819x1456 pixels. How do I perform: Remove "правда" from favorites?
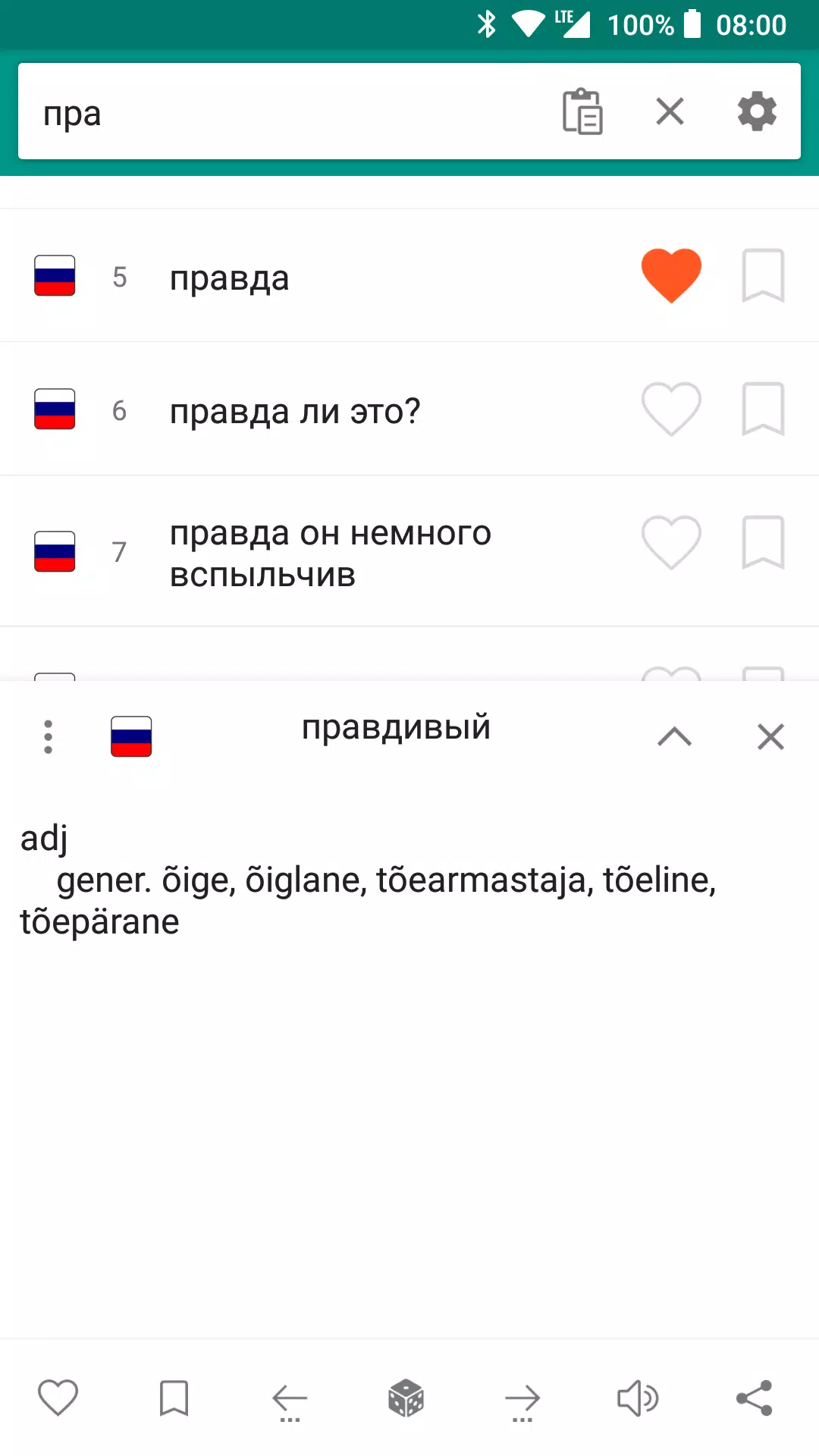[x=671, y=275]
